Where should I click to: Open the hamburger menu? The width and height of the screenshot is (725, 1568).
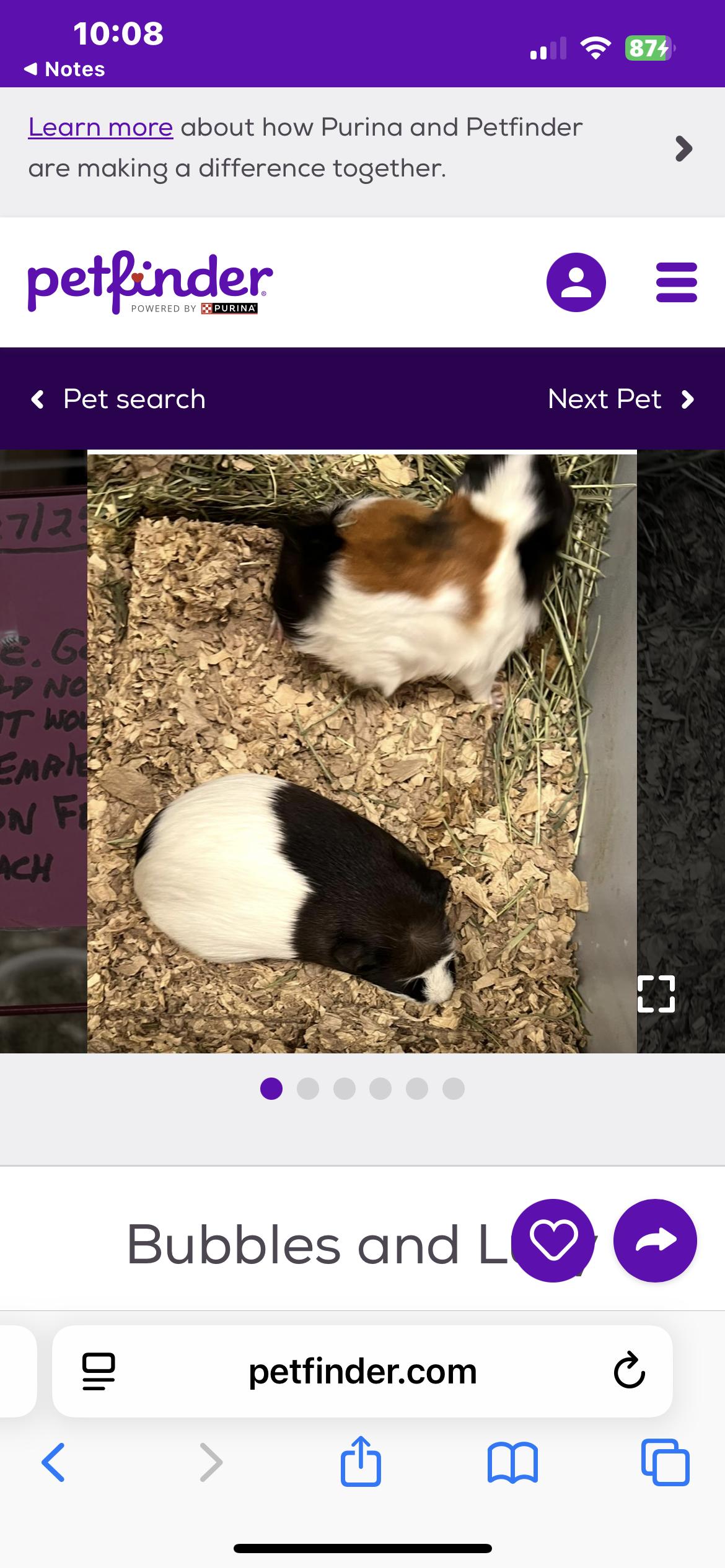point(676,282)
